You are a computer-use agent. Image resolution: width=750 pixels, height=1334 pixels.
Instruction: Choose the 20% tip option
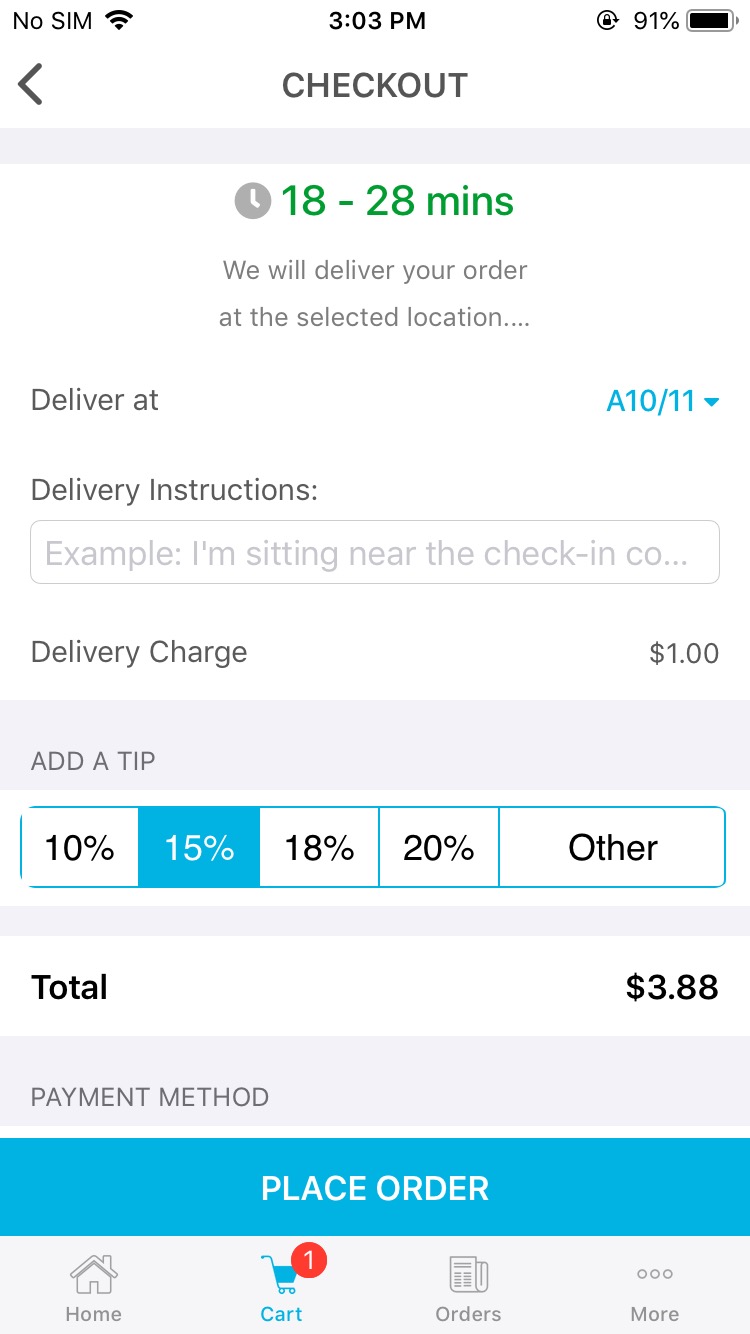tap(439, 847)
